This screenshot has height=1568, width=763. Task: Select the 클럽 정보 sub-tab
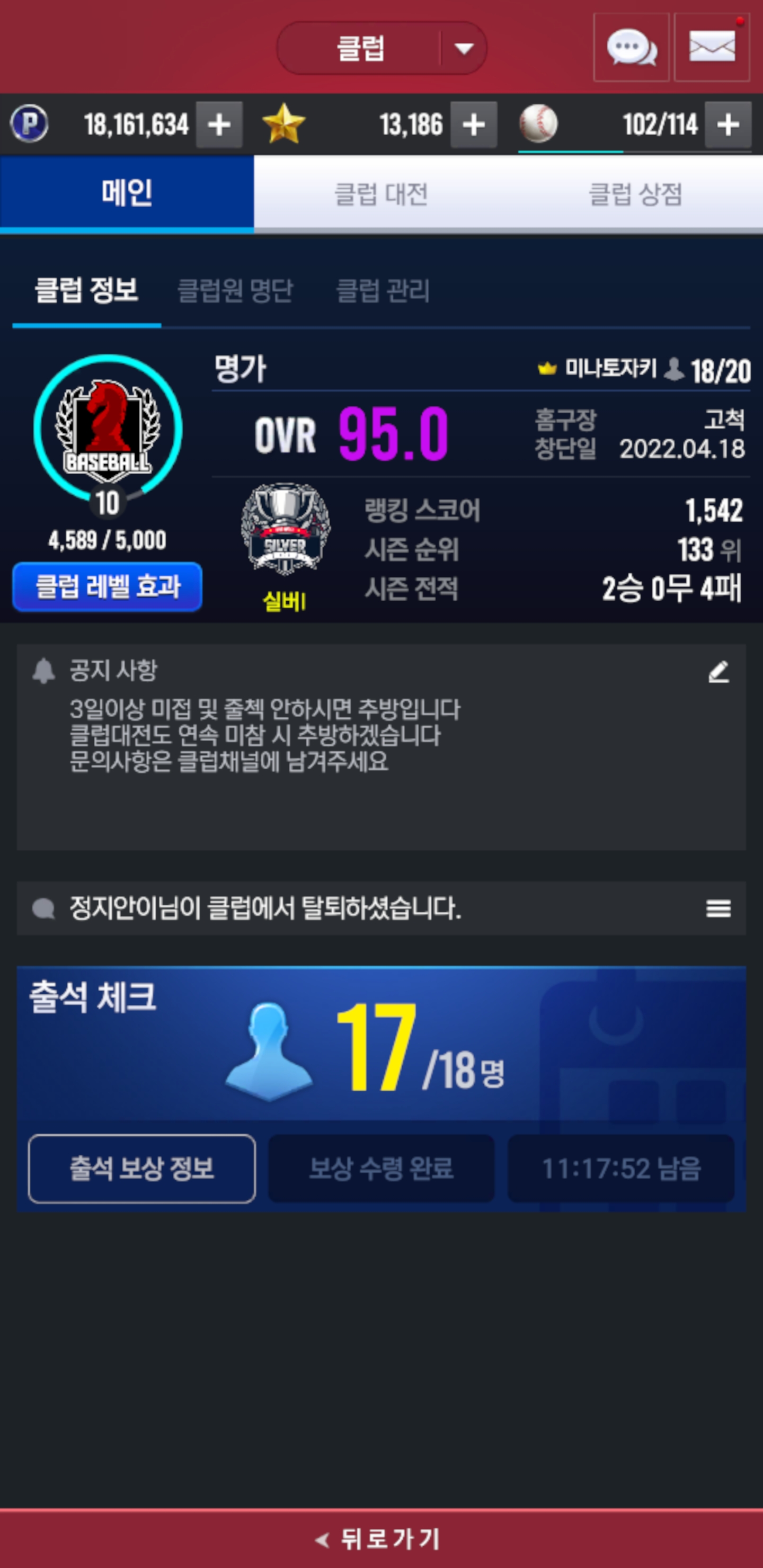[x=86, y=290]
